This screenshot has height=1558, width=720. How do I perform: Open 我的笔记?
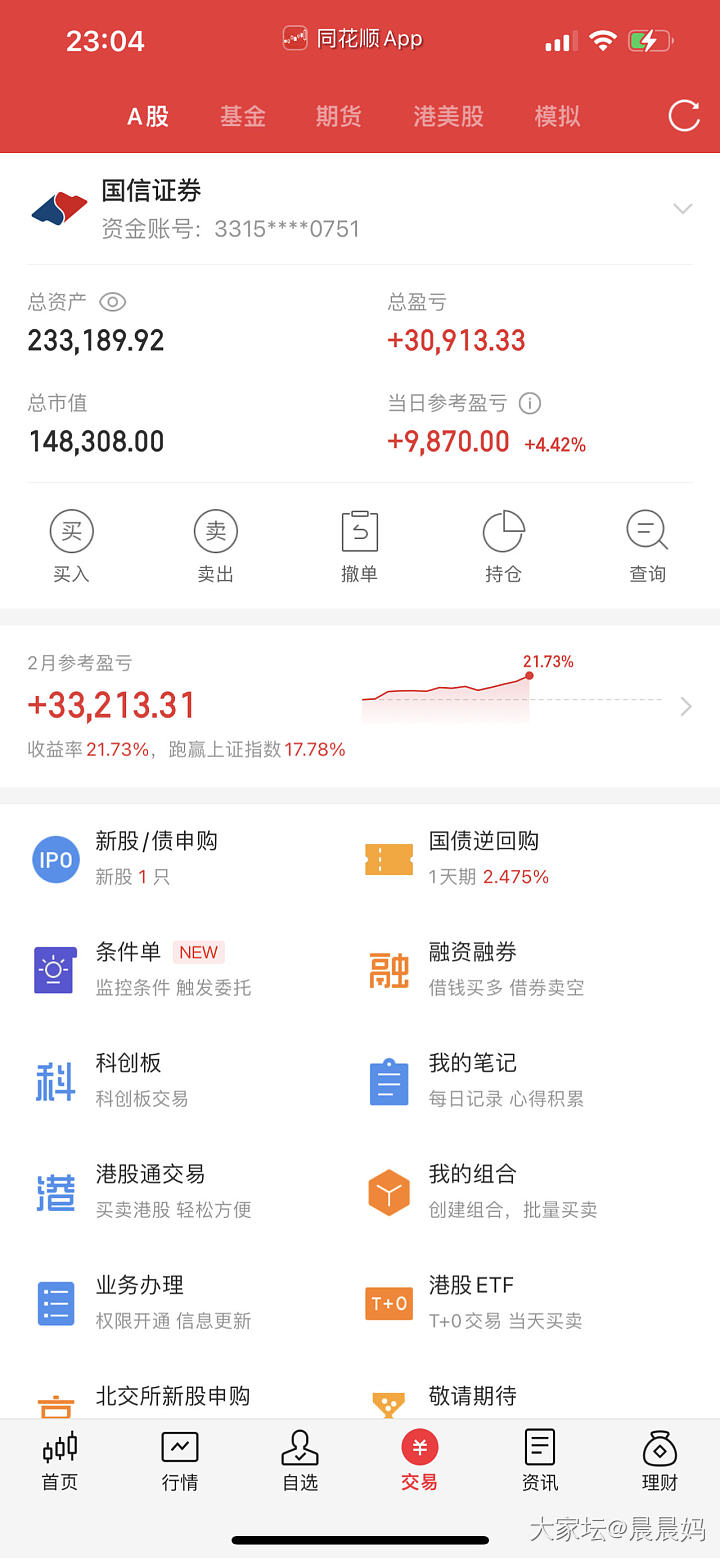click(472, 1080)
